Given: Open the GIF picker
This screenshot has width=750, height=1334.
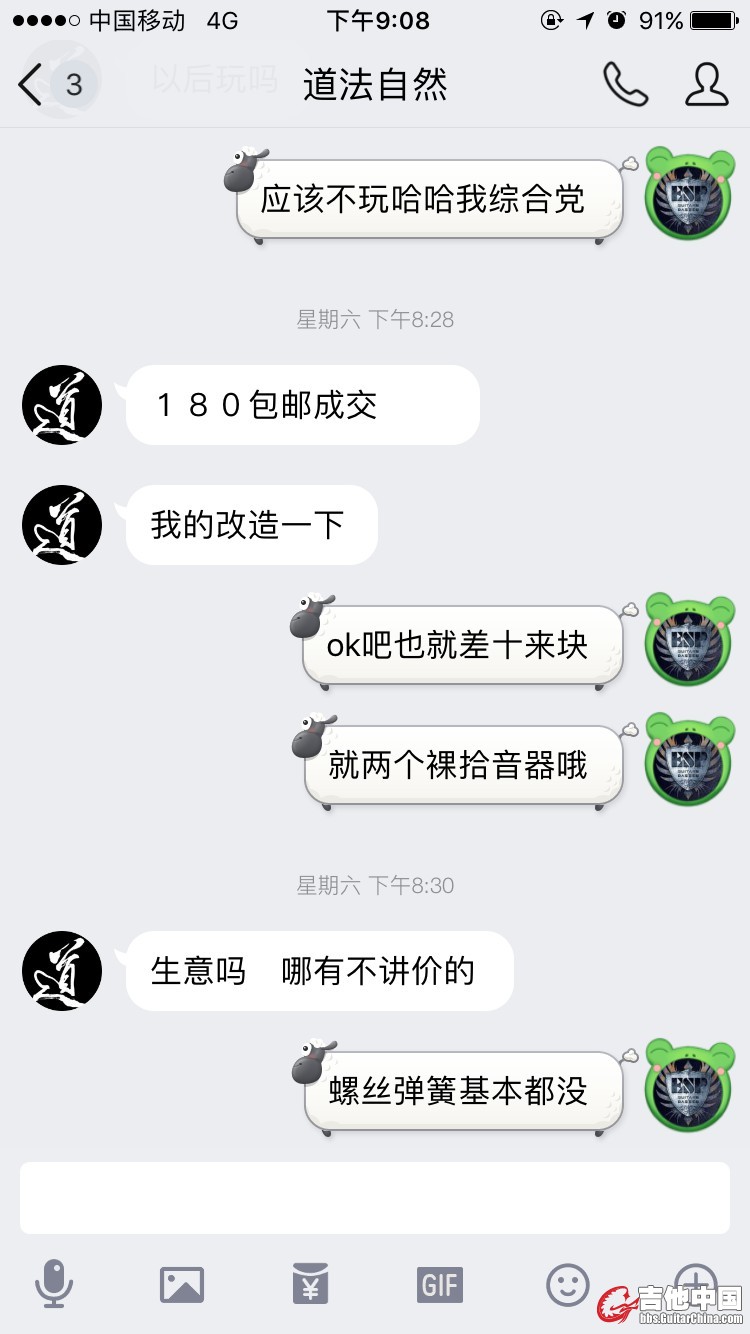Looking at the screenshot, I should tap(440, 1283).
